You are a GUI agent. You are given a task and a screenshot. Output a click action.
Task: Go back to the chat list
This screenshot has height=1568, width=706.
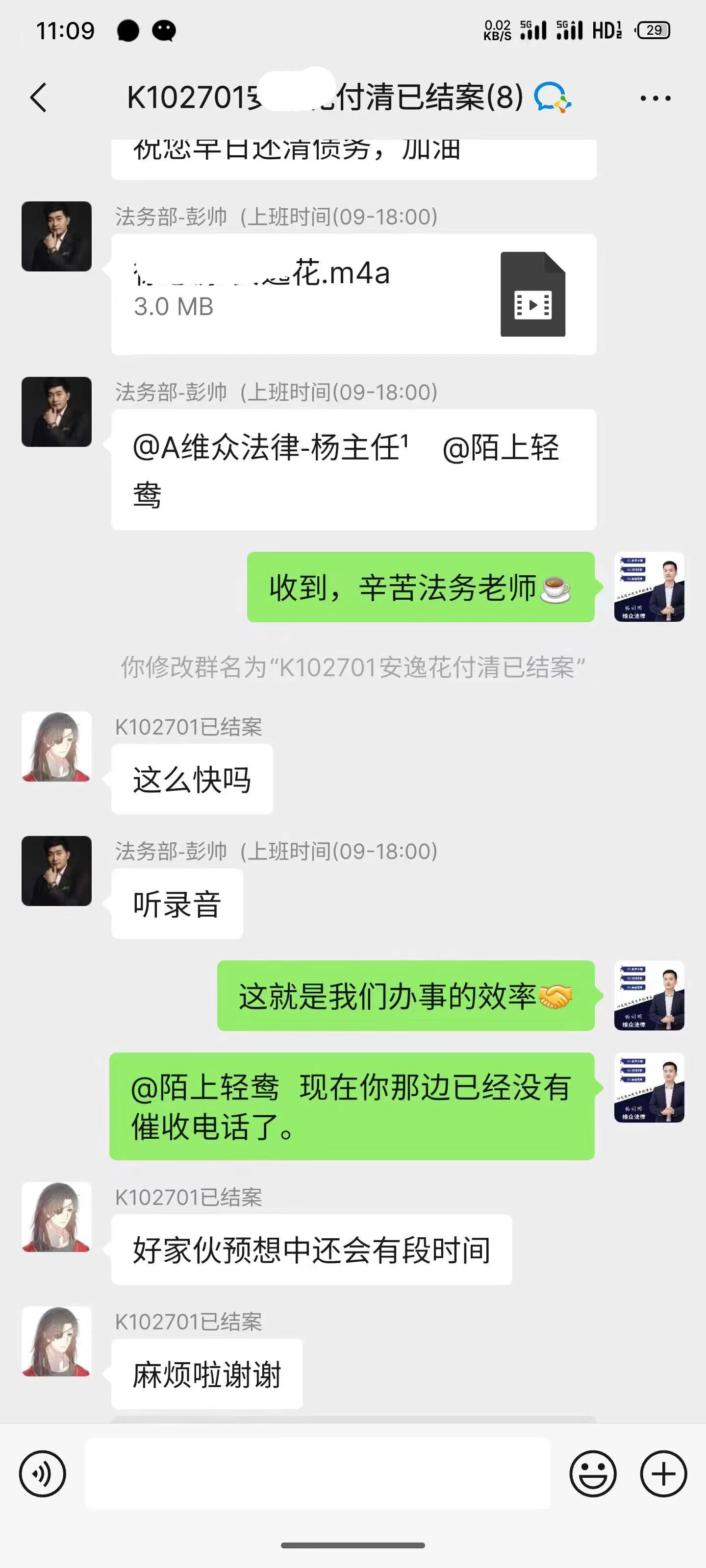[38, 98]
